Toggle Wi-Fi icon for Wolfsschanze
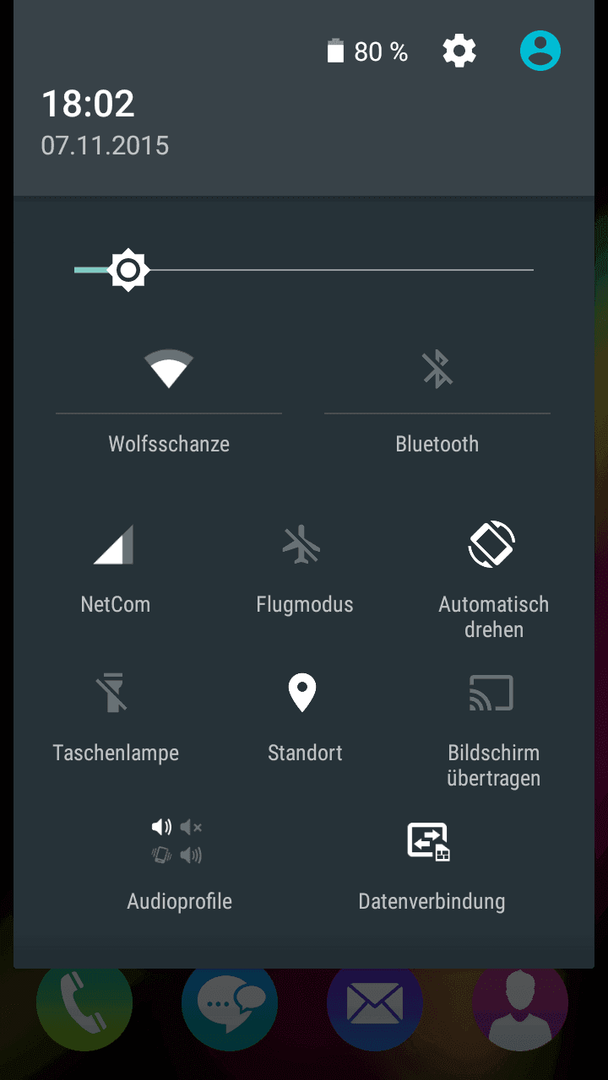The width and height of the screenshot is (608, 1080). [169, 370]
